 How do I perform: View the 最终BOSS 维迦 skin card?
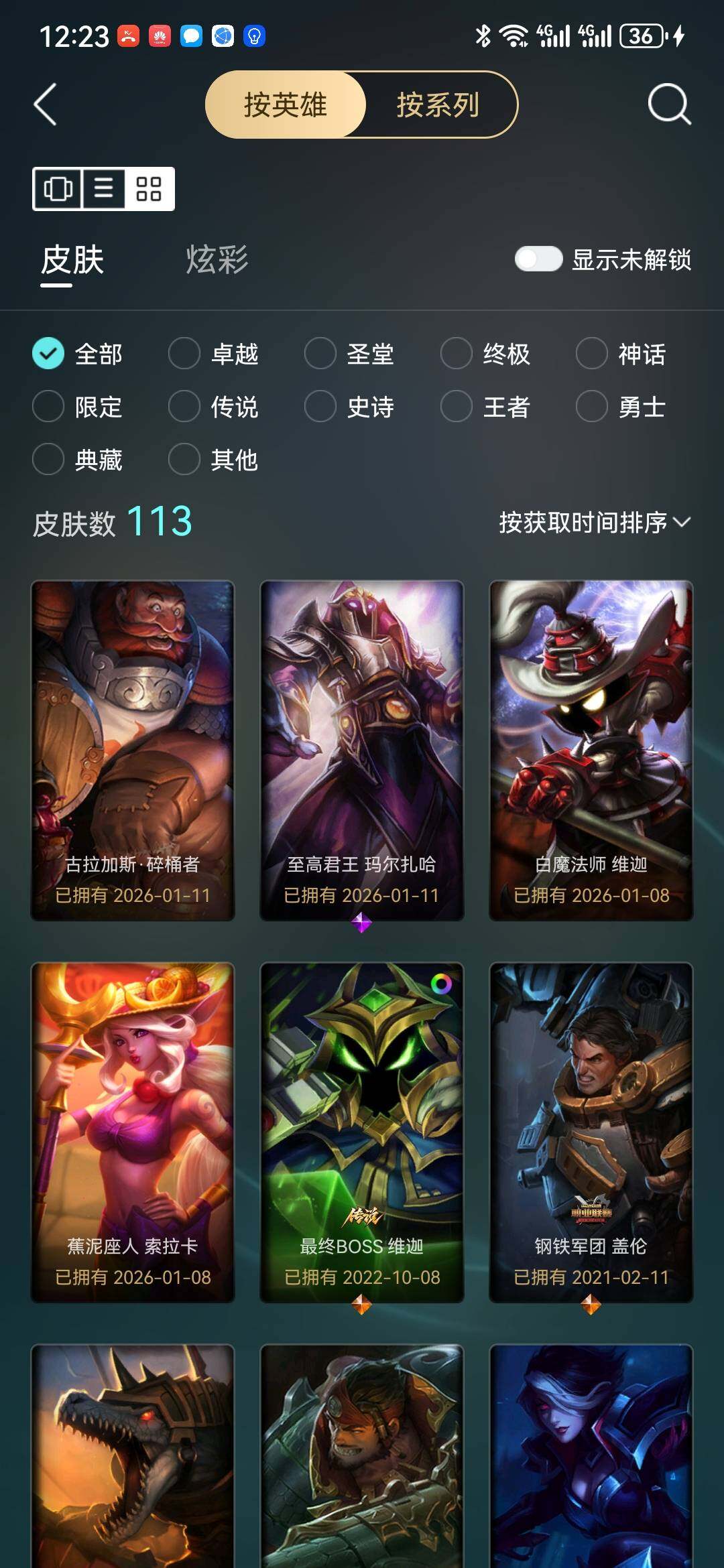(362, 1132)
